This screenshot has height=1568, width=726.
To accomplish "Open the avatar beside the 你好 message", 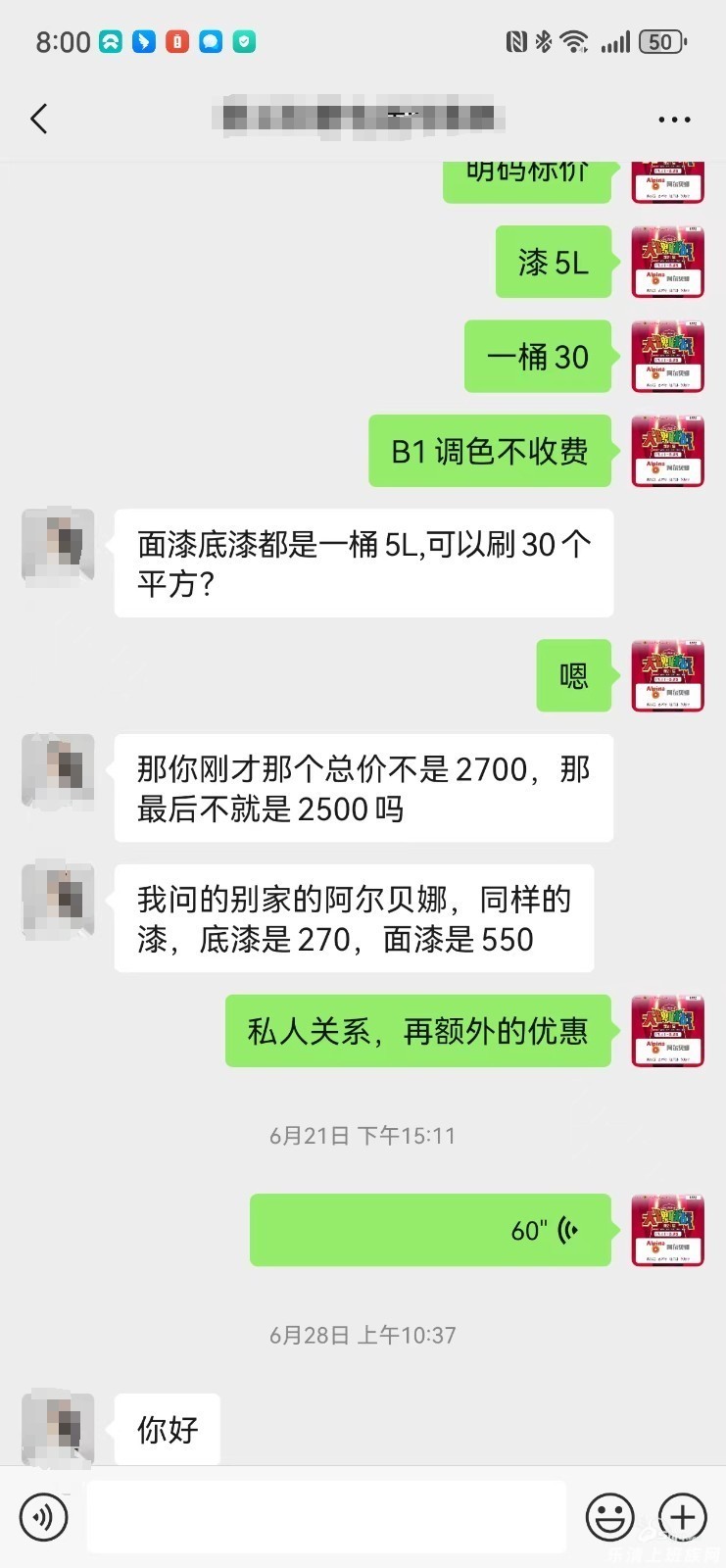I will pyautogui.click(x=58, y=1428).
